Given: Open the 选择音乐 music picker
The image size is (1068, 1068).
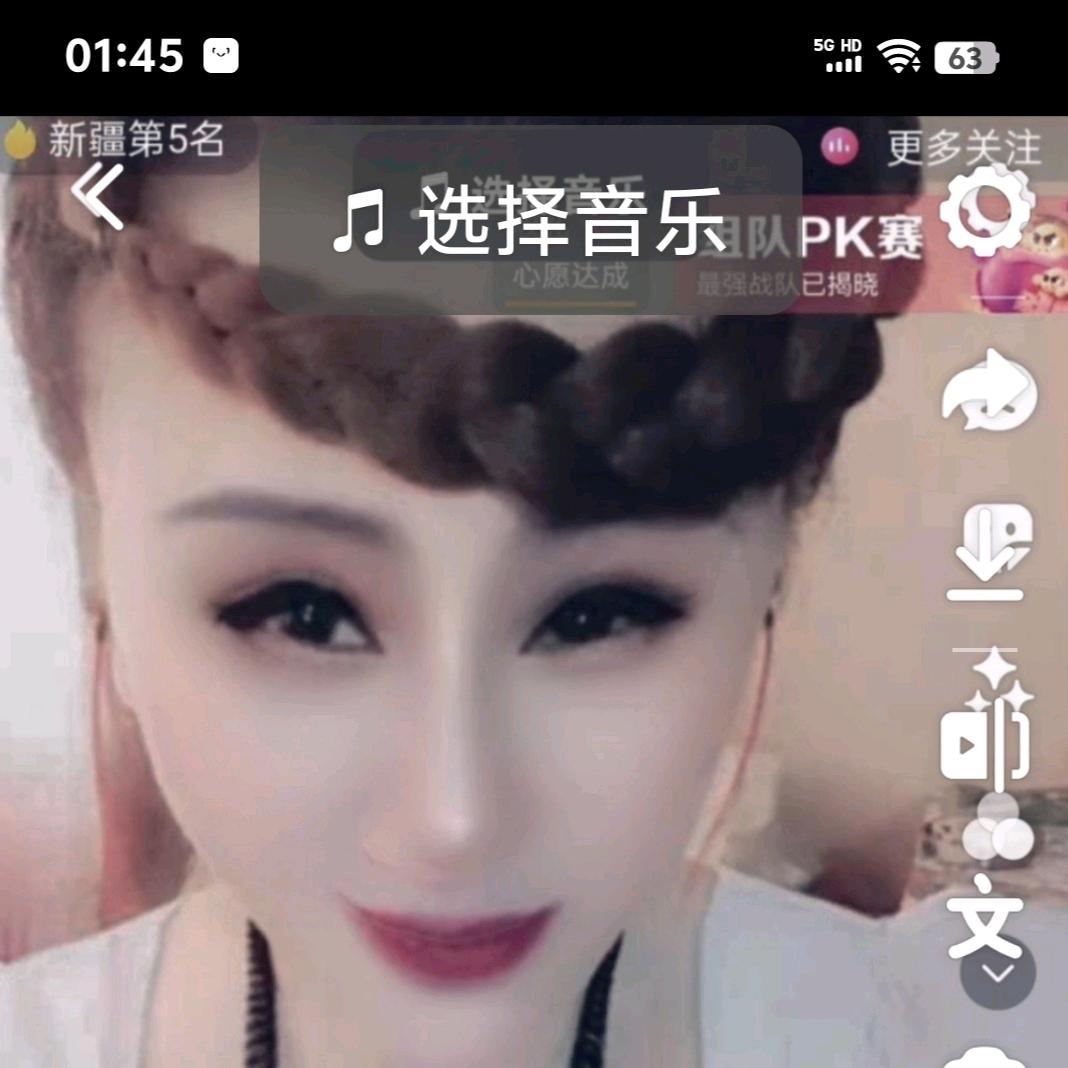Looking at the screenshot, I should pyautogui.click(x=530, y=220).
